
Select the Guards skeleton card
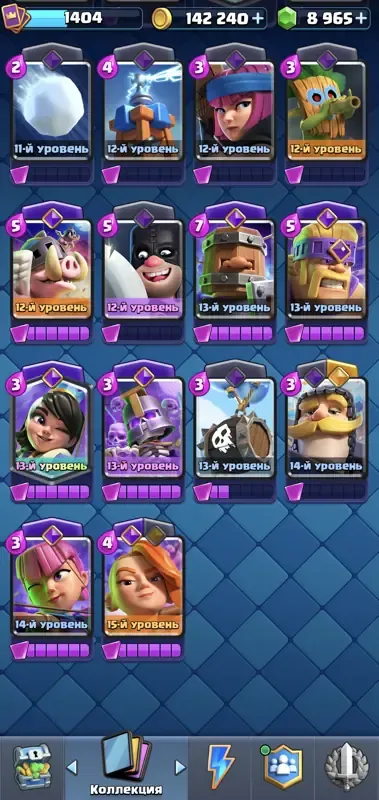143,431
